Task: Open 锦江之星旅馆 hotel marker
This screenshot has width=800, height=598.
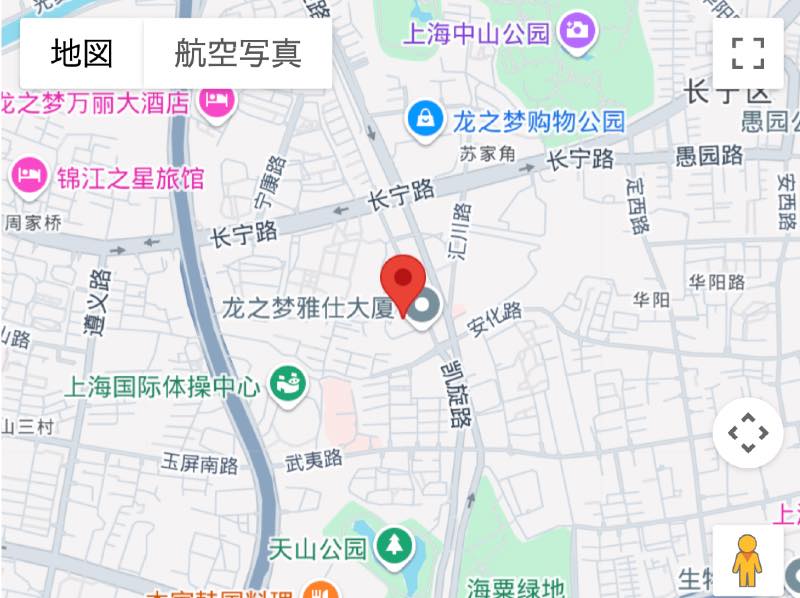Action: tap(30, 177)
